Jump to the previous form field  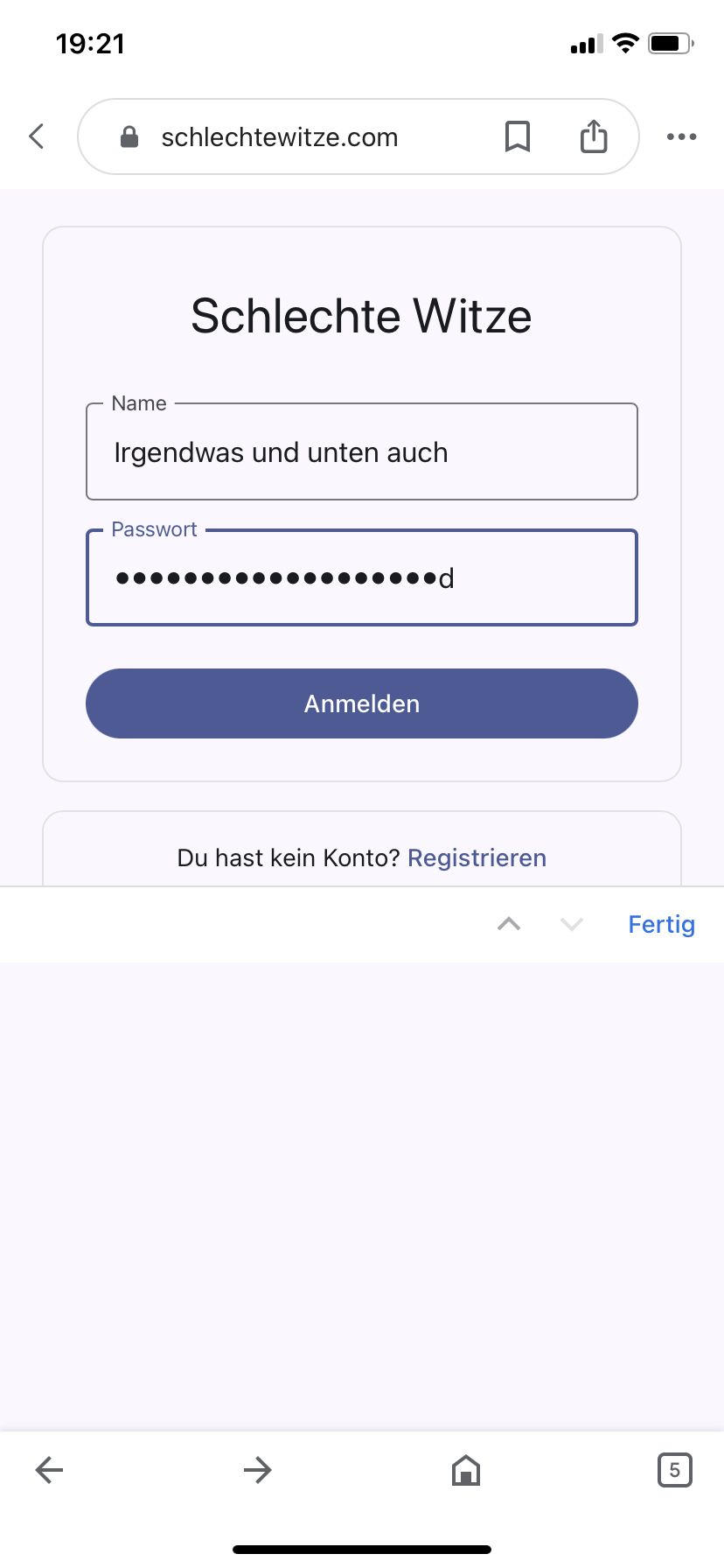[x=509, y=924]
